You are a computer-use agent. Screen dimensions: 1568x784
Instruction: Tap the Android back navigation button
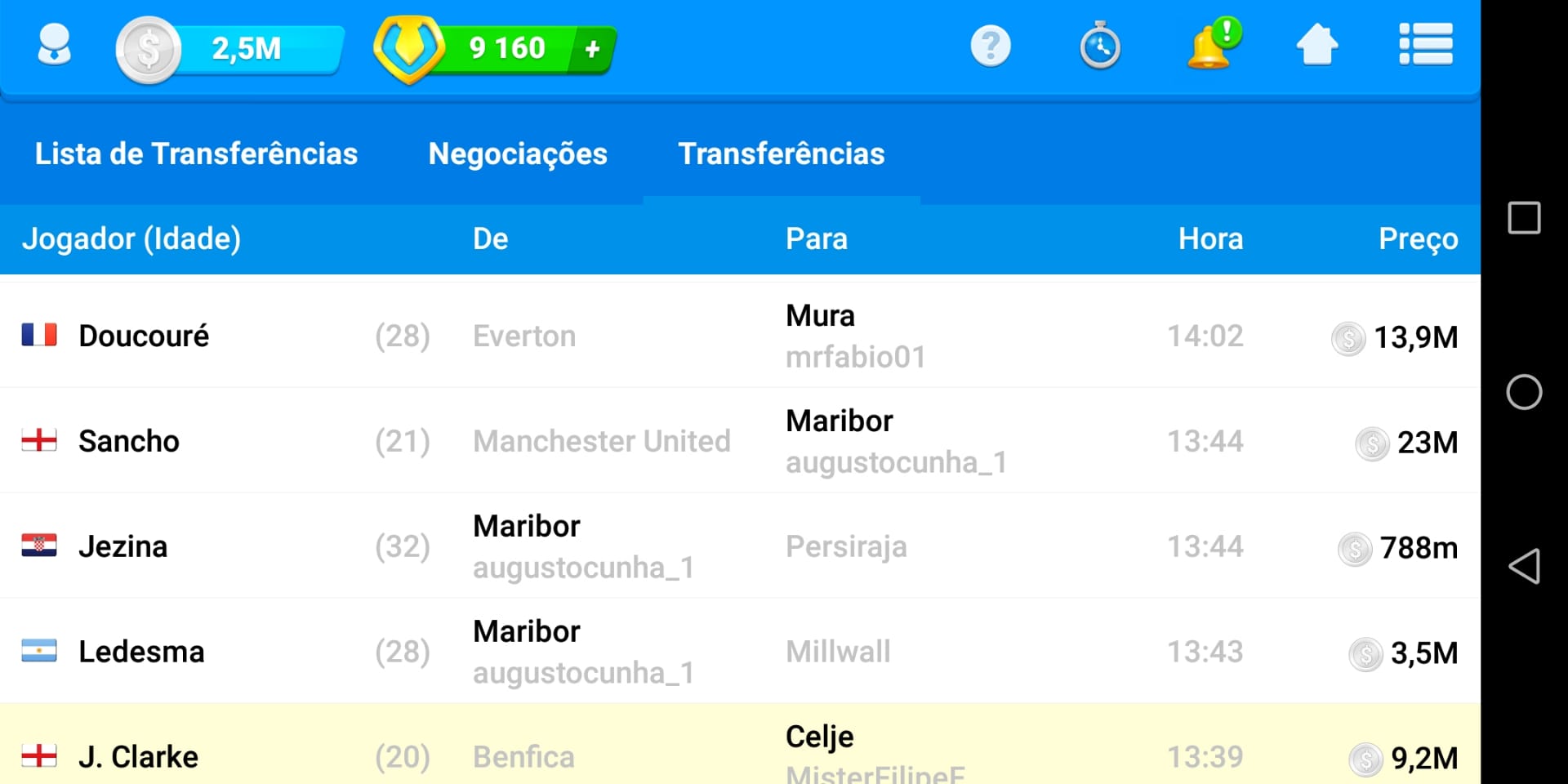1524,566
